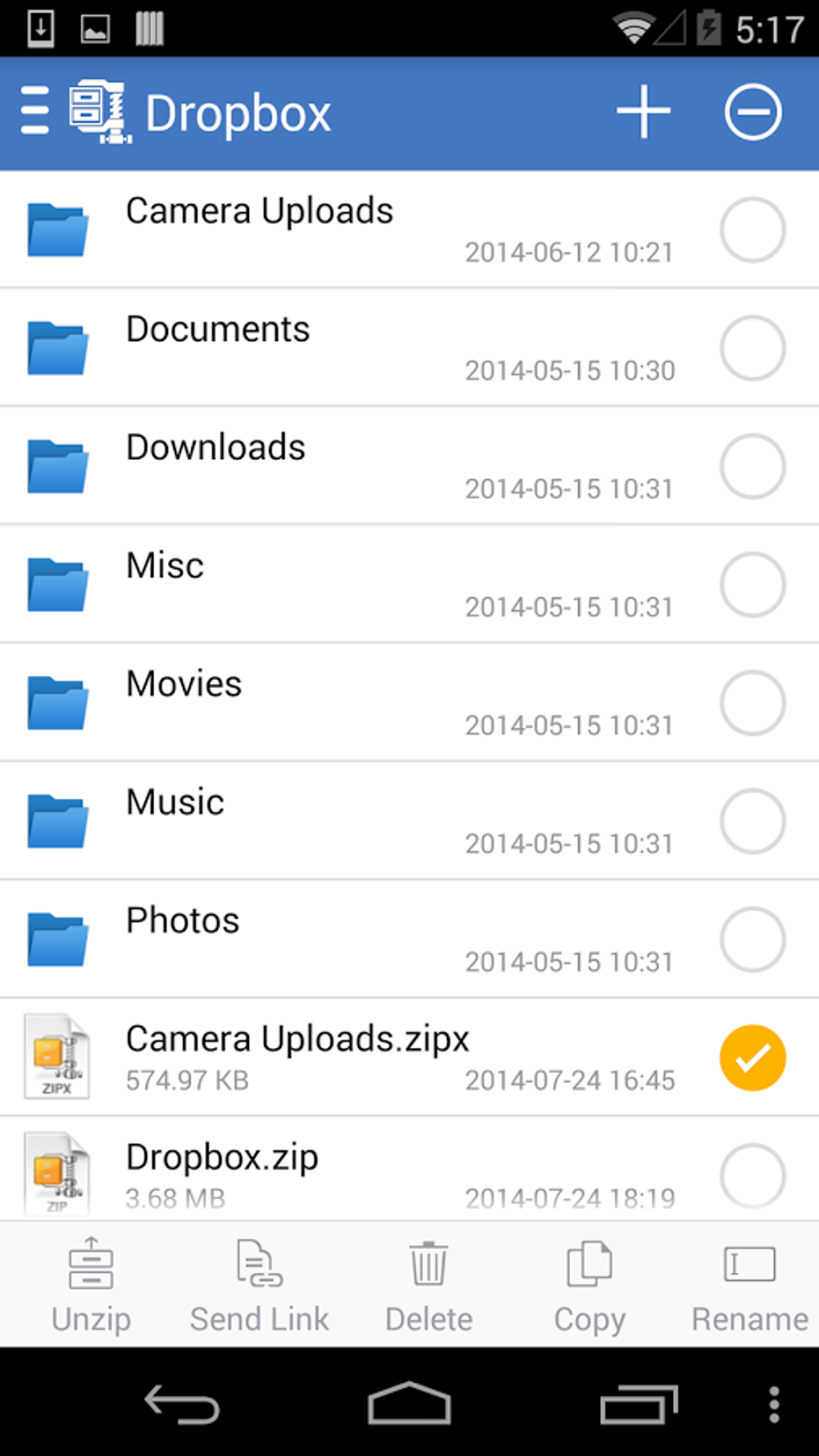Open the hamburger navigation drawer
The image size is (819, 1456).
pyautogui.click(x=35, y=112)
